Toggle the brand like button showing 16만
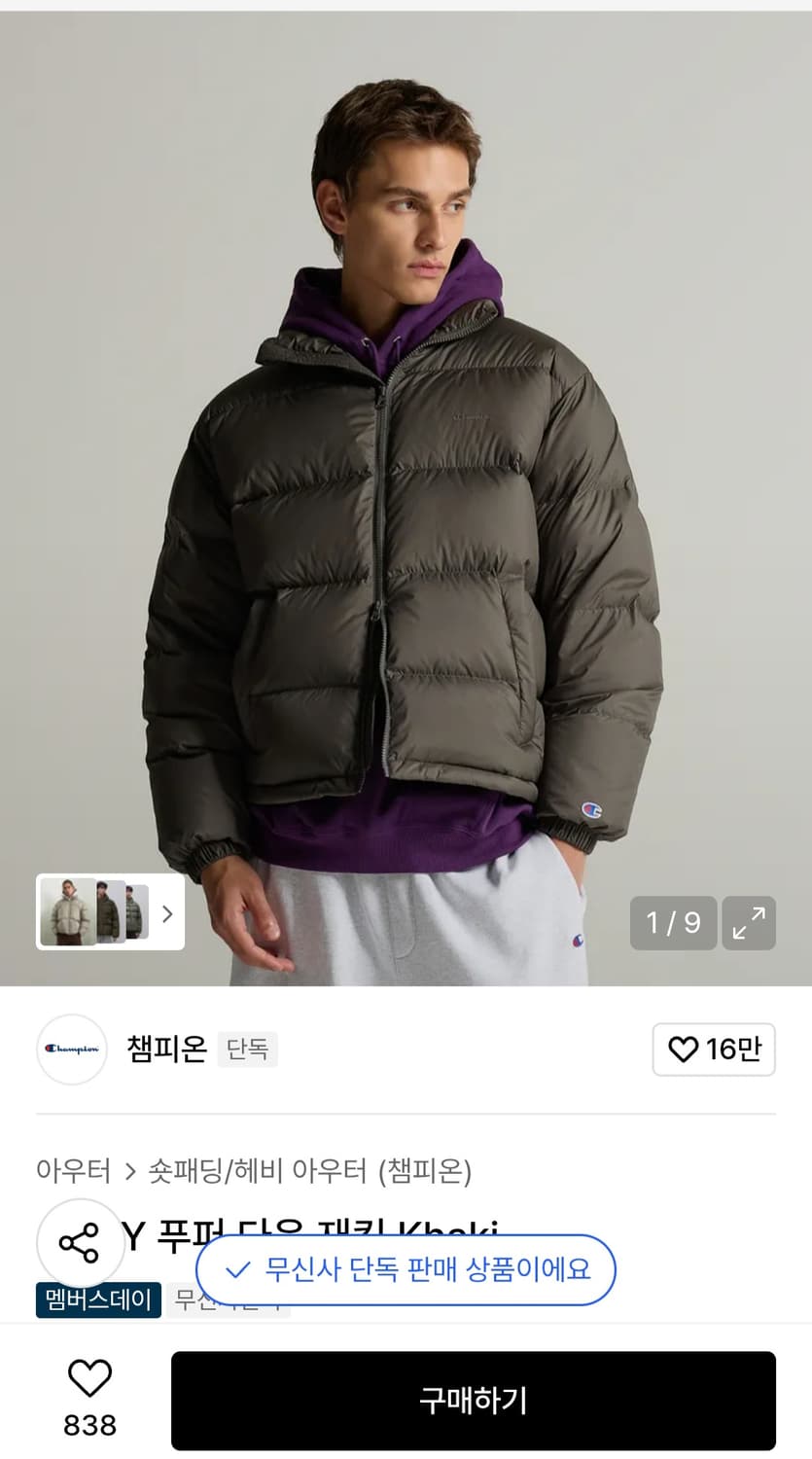The image size is (812, 1459). [x=714, y=1050]
